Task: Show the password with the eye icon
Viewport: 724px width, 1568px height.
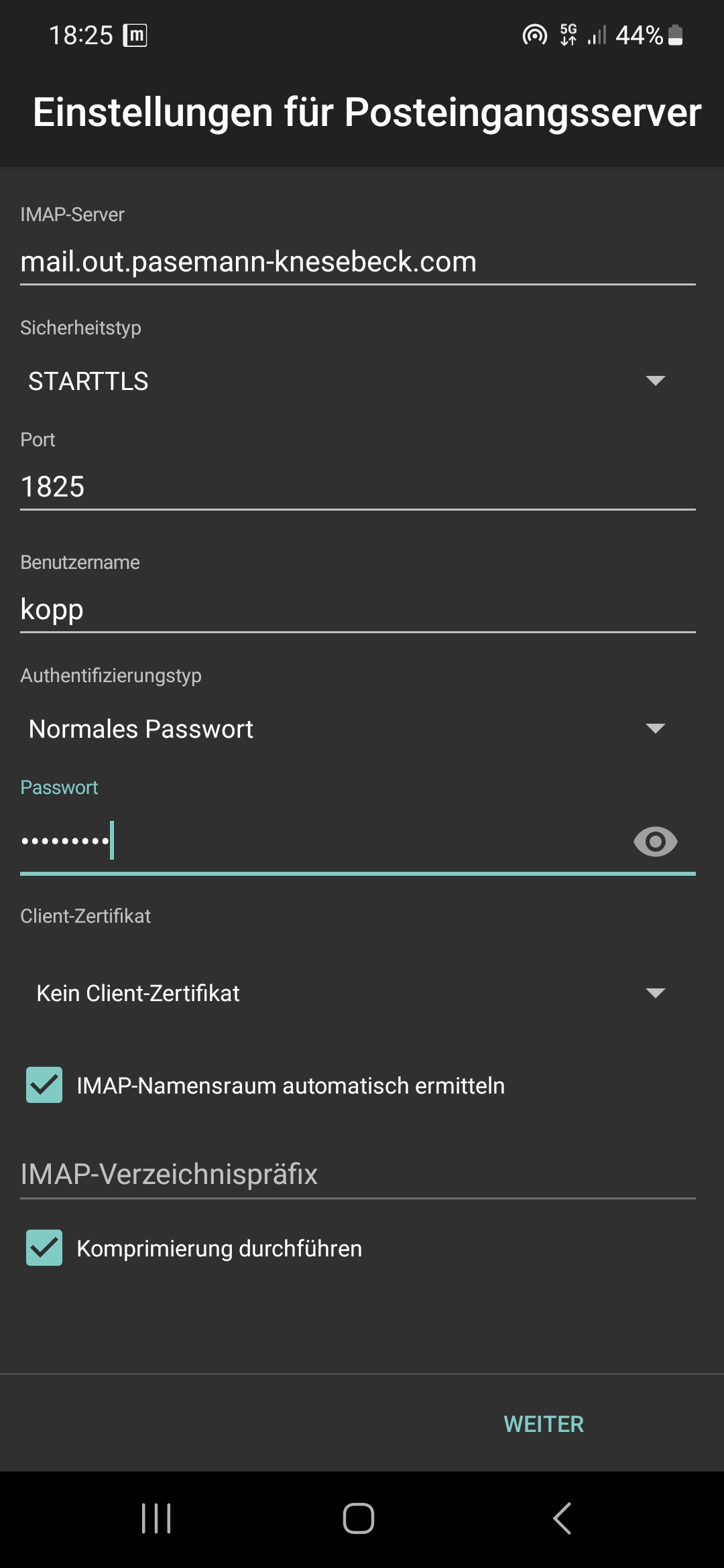Action: (x=655, y=842)
